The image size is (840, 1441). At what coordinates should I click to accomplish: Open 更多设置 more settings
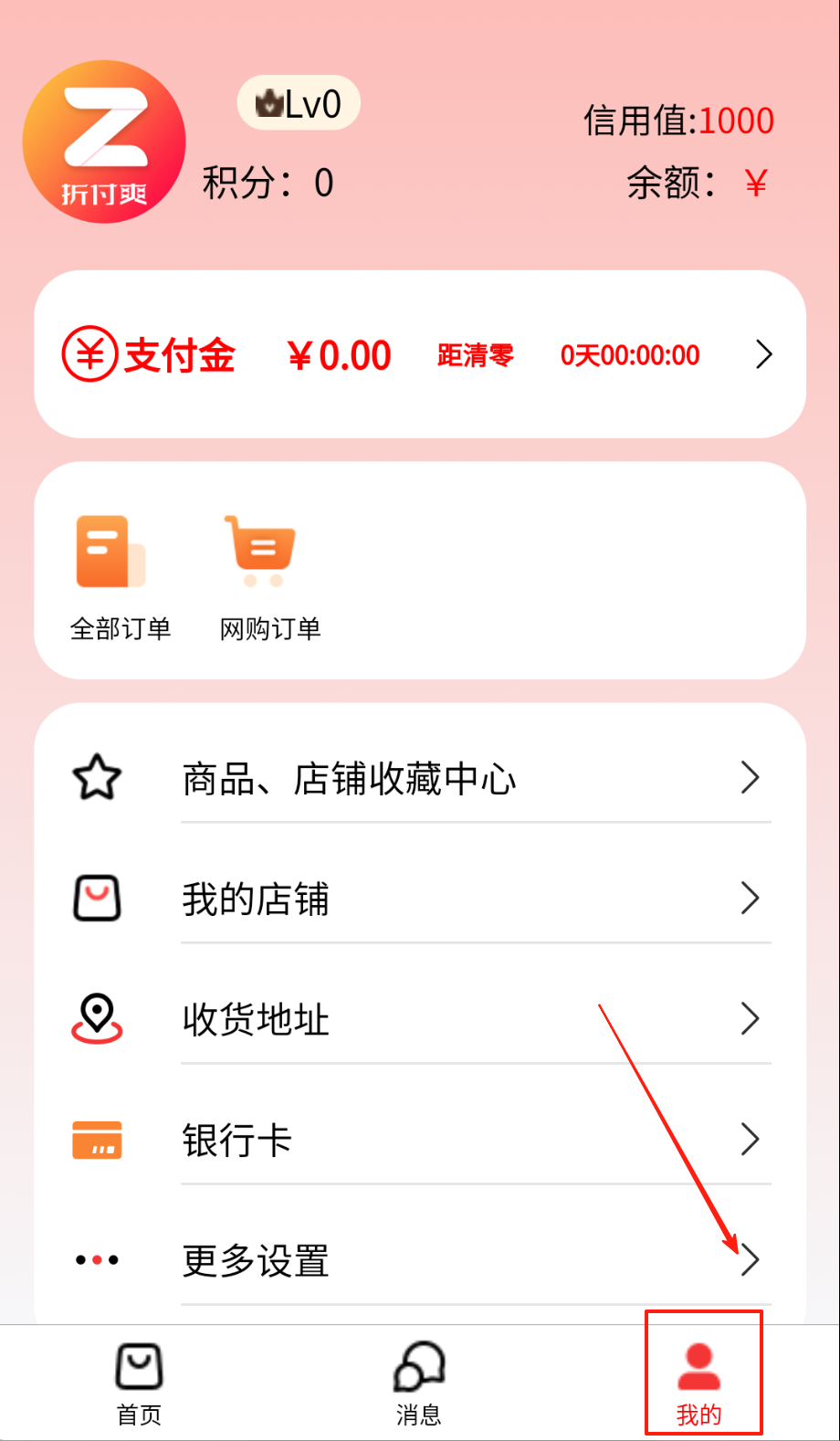click(420, 1260)
